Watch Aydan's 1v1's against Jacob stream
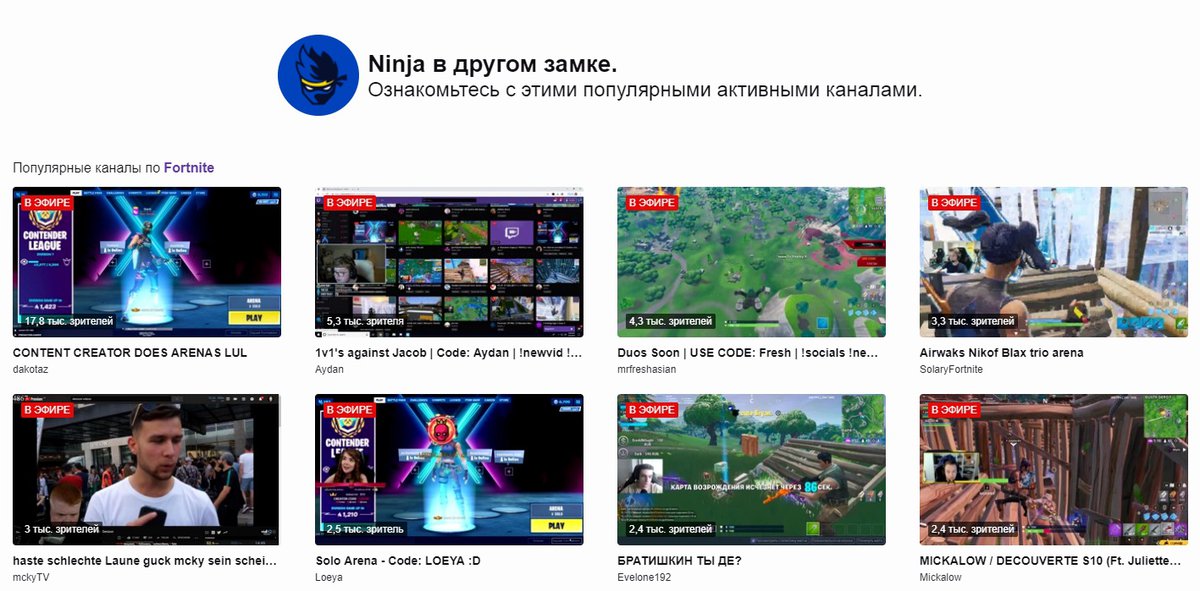Image resolution: width=1200 pixels, height=591 pixels. pyautogui.click(x=449, y=262)
